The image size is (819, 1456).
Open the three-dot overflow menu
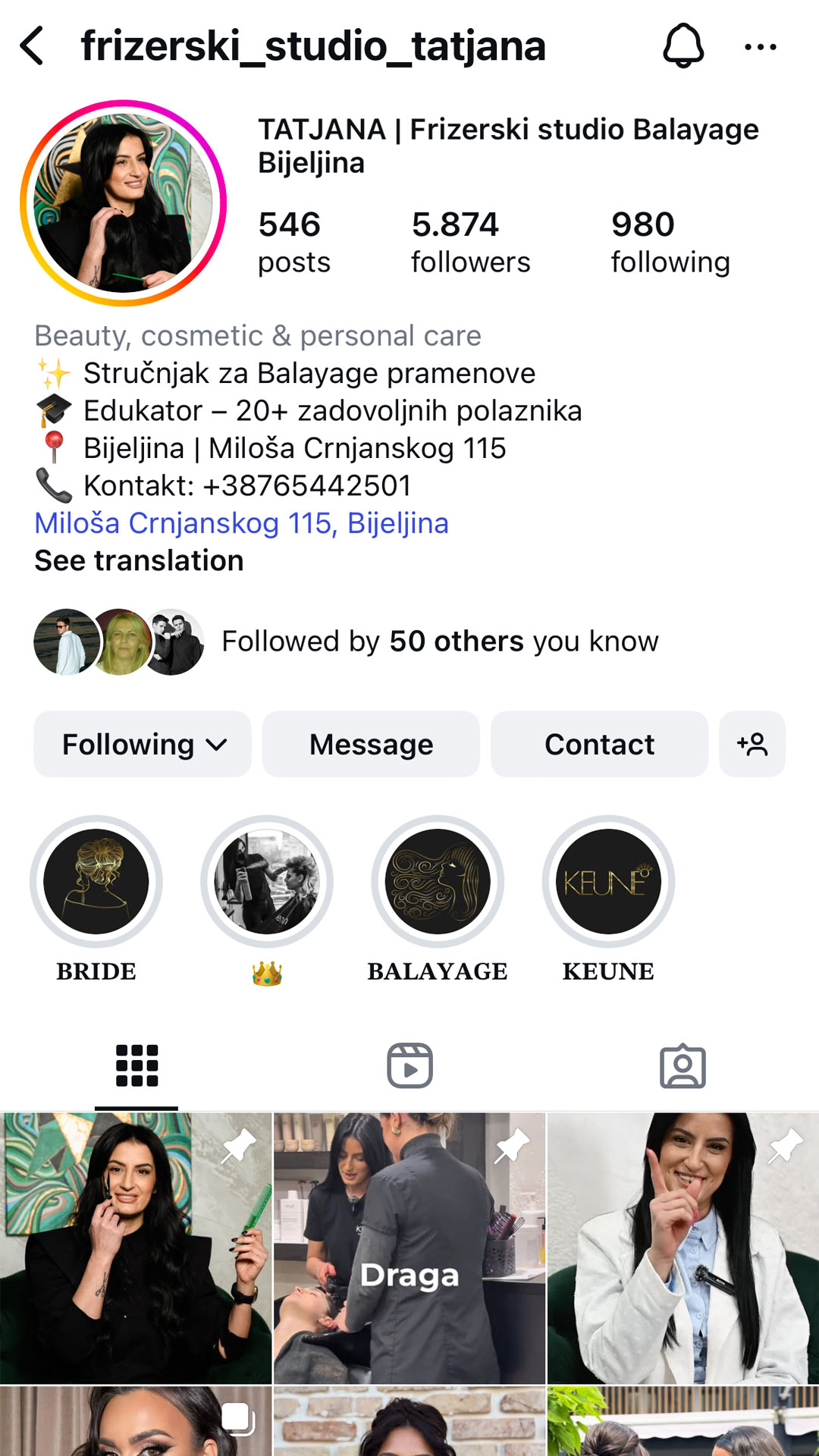coord(760,47)
